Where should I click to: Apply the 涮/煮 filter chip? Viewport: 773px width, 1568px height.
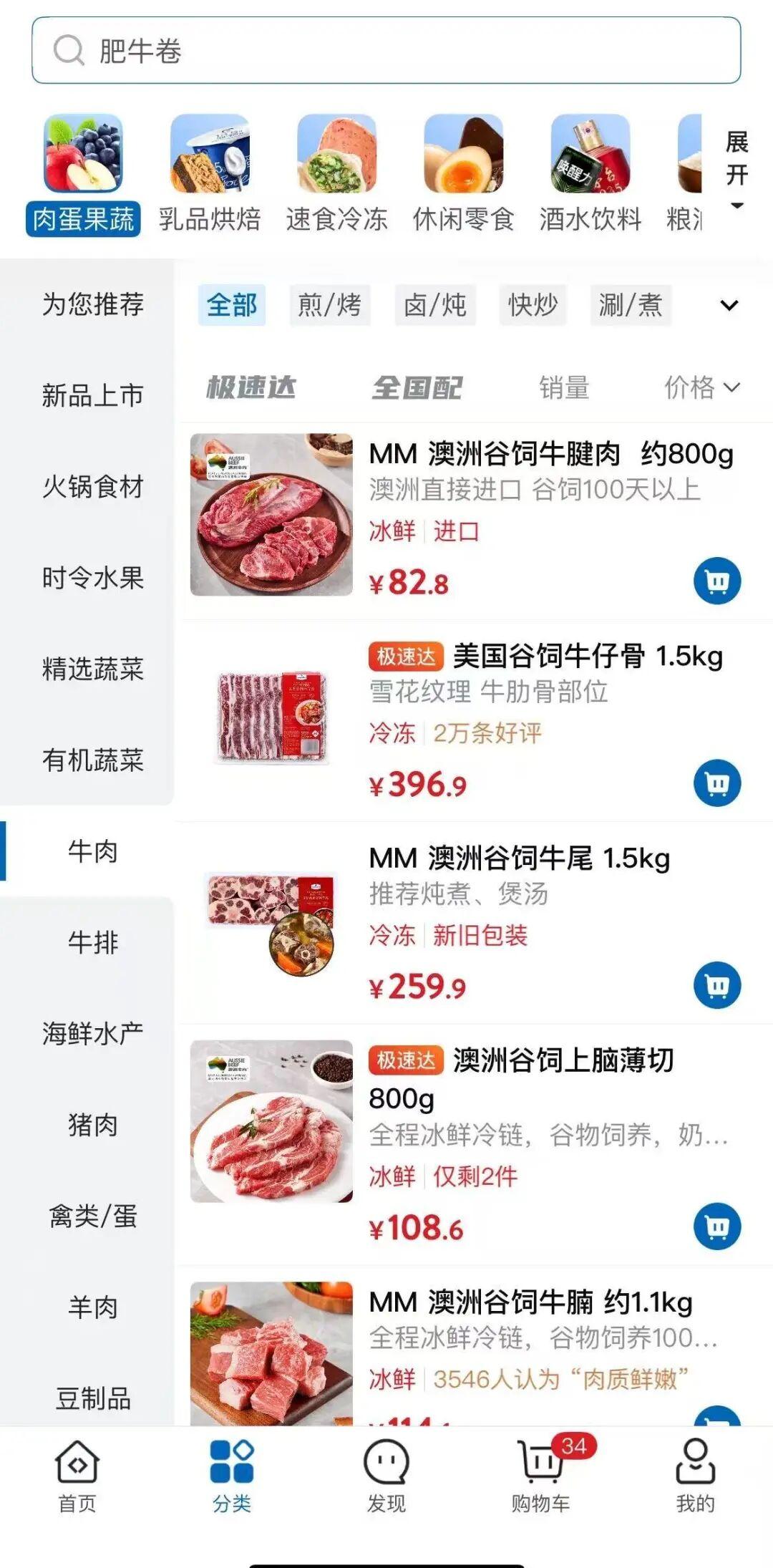[630, 305]
